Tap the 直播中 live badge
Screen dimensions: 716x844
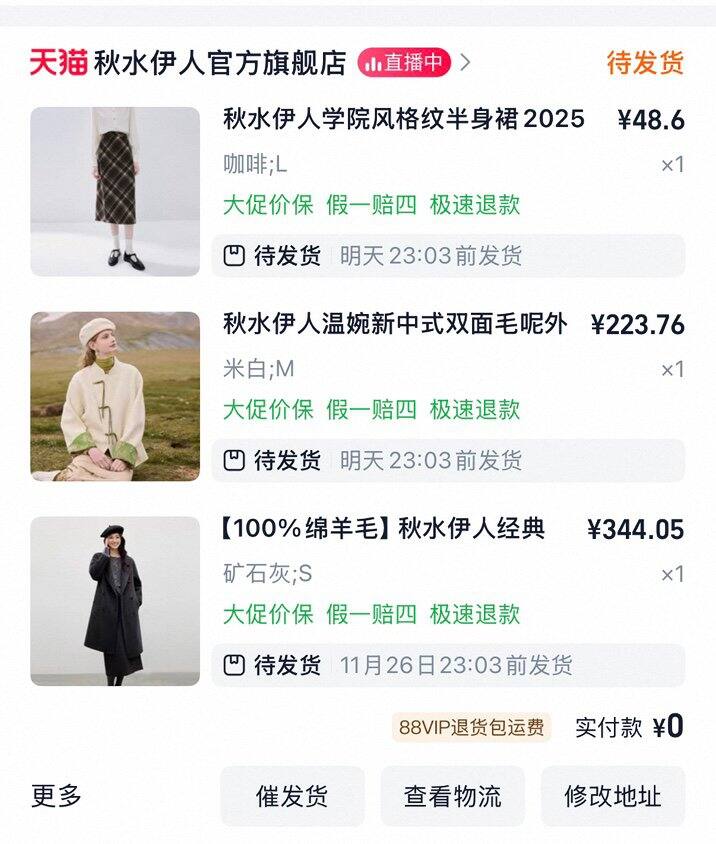(x=404, y=62)
